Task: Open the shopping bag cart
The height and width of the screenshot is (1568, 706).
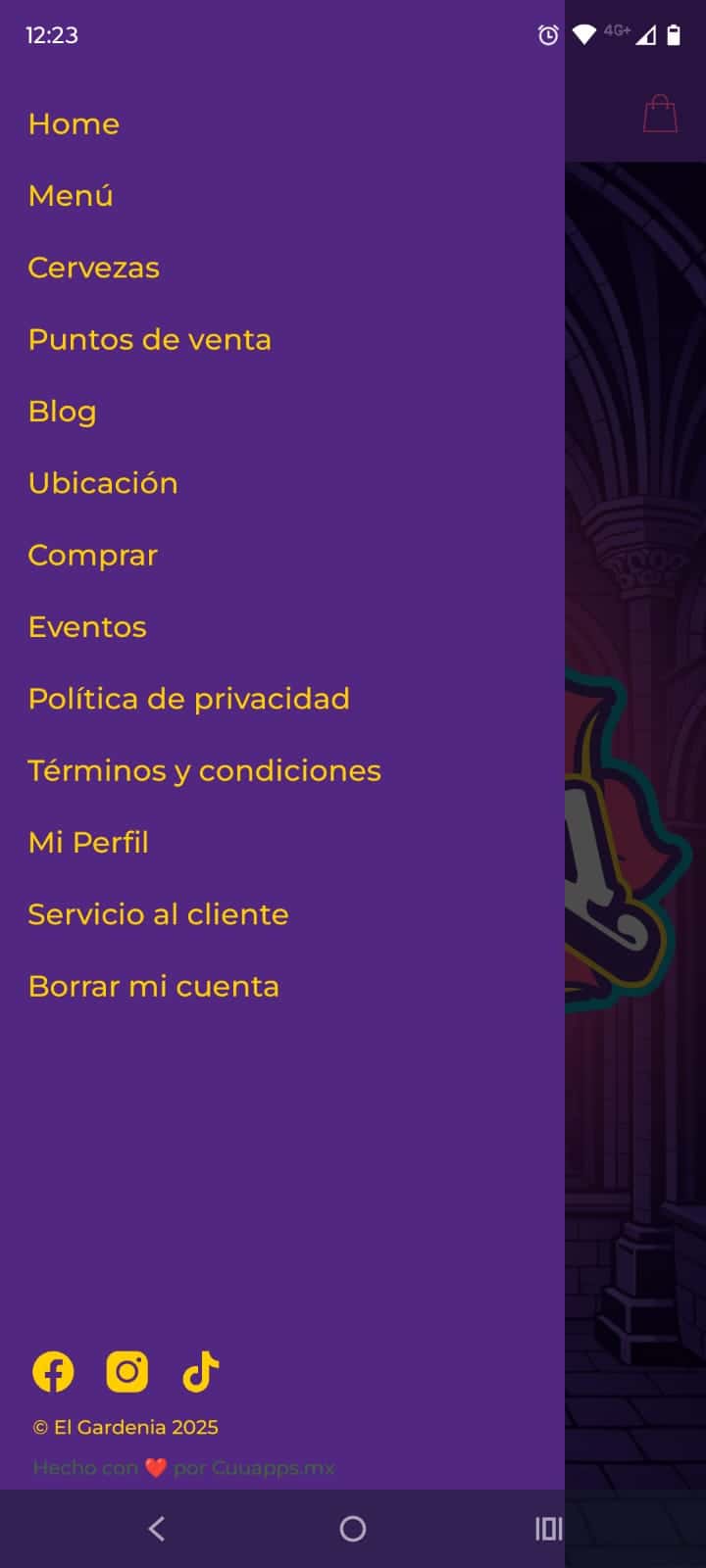Action: point(660,114)
